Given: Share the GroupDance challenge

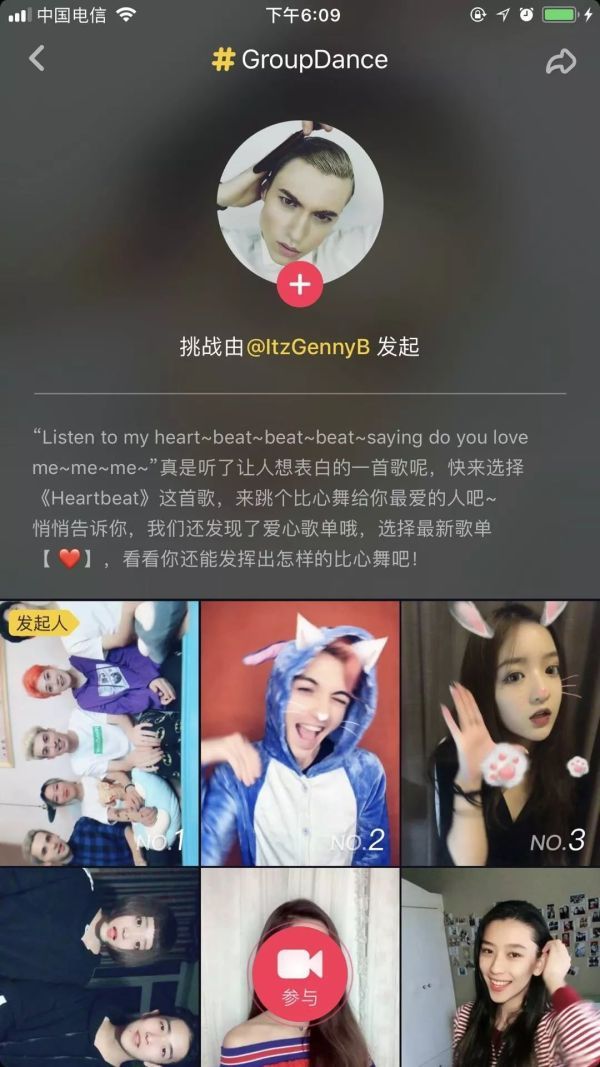Looking at the screenshot, I should pyautogui.click(x=561, y=60).
